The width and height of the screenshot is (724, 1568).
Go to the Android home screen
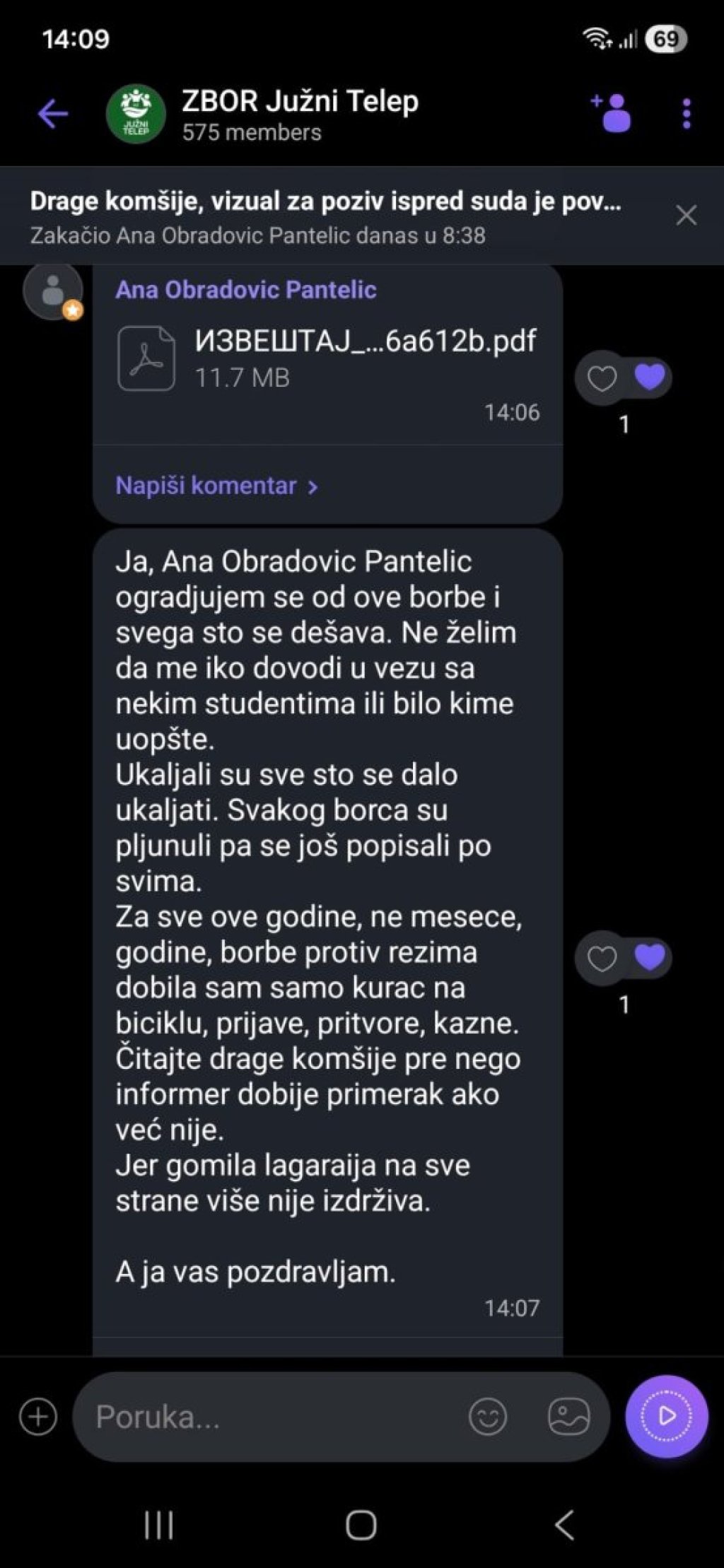(x=361, y=1525)
